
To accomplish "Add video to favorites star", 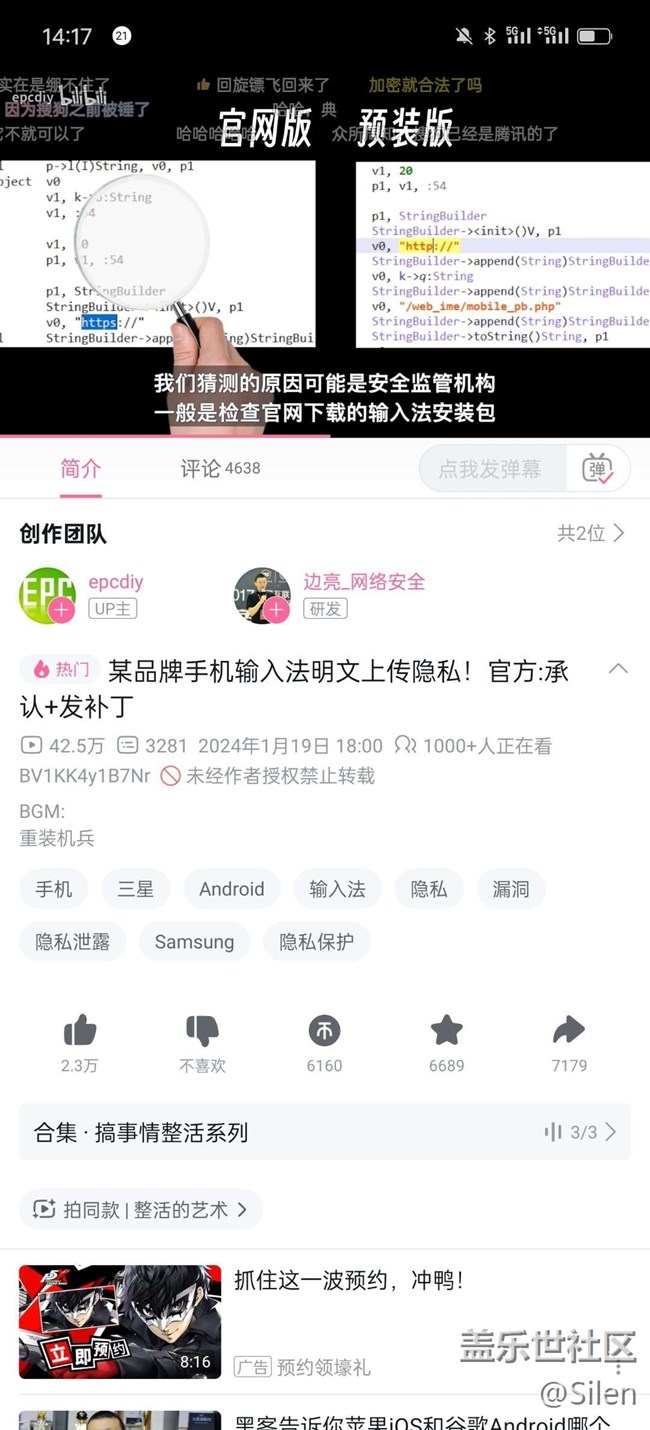I will click(446, 1043).
